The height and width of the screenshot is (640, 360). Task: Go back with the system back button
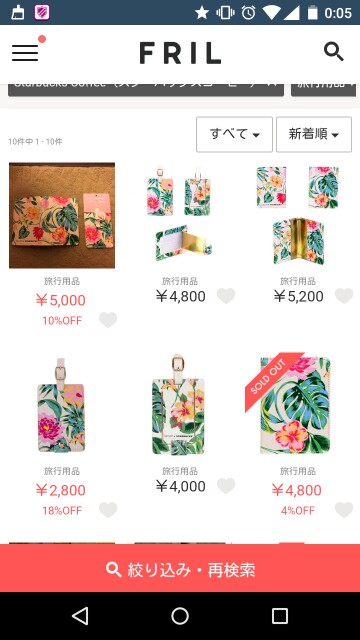click(80, 616)
